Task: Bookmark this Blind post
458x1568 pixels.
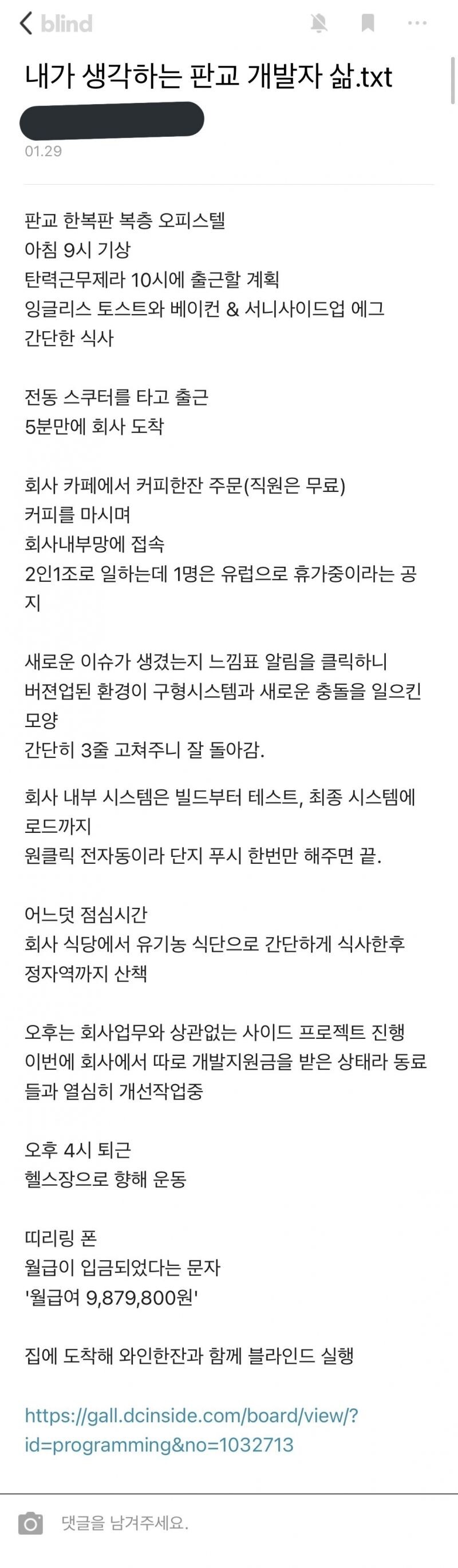Action: point(368,23)
